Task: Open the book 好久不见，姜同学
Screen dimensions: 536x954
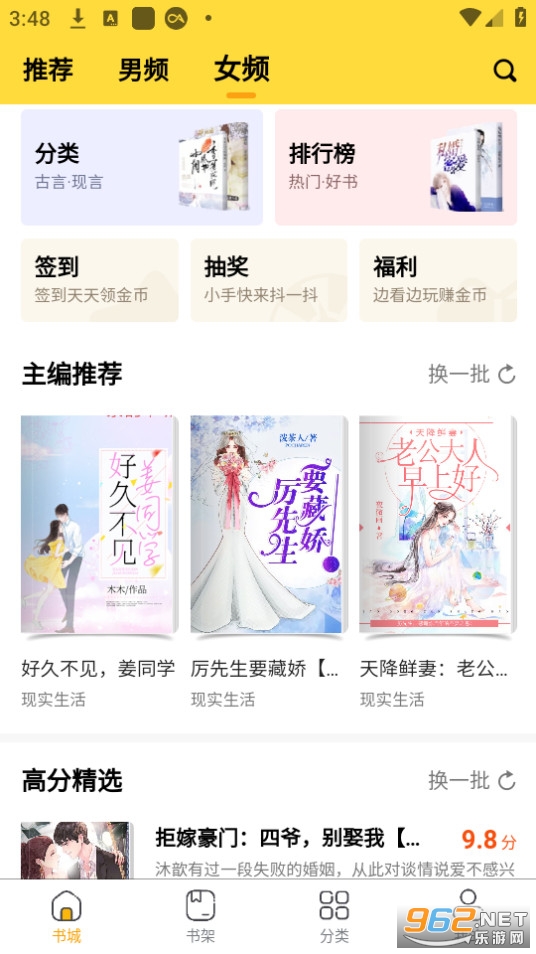Action: click(x=99, y=562)
